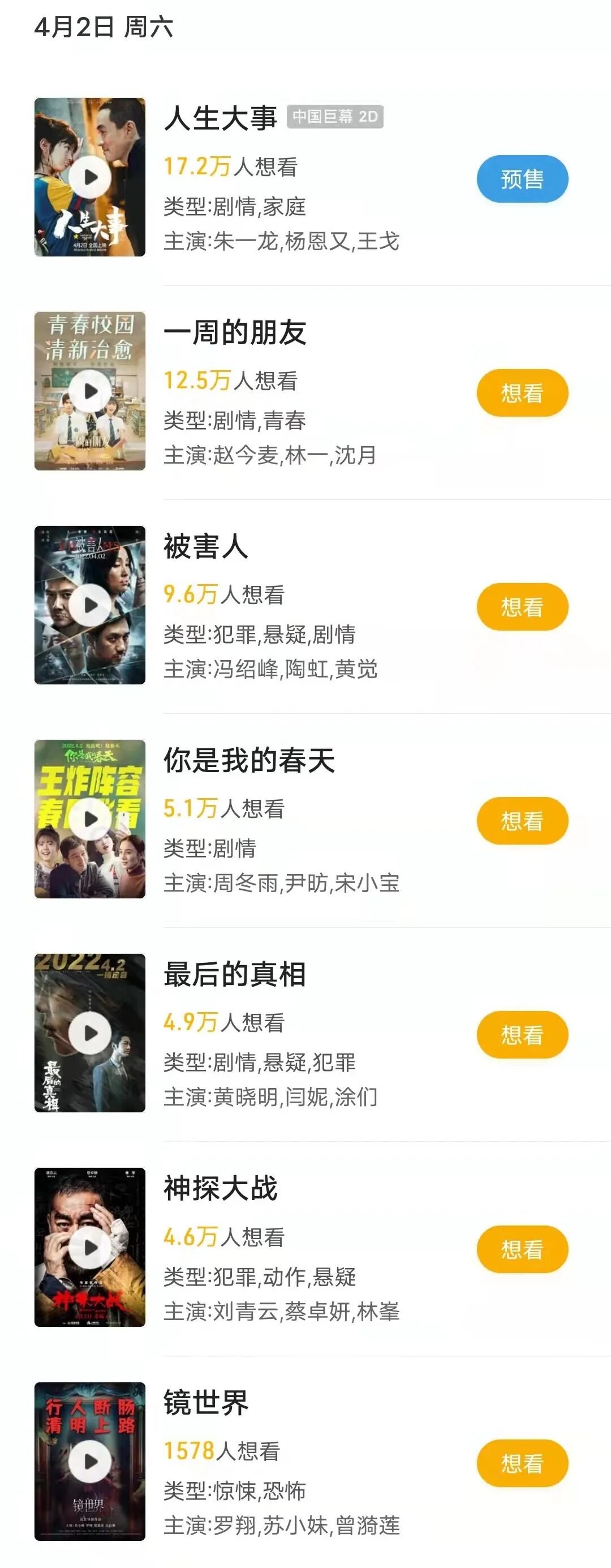Image resolution: width=611 pixels, height=1568 pixels.
Task: Play trailer on 镜世界 poster
Action: 90,1462
